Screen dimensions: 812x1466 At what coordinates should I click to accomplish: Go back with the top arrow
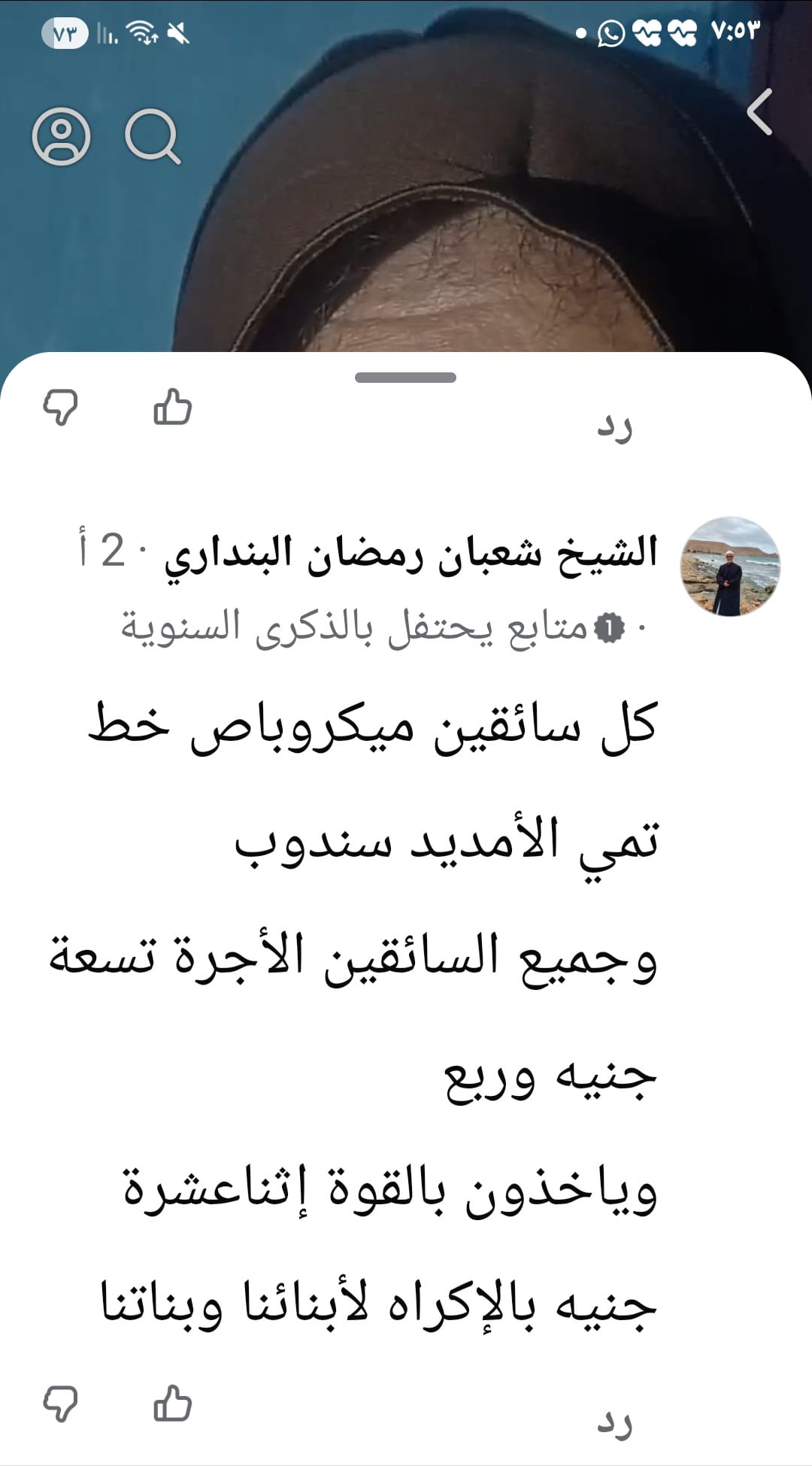(760, 112)
